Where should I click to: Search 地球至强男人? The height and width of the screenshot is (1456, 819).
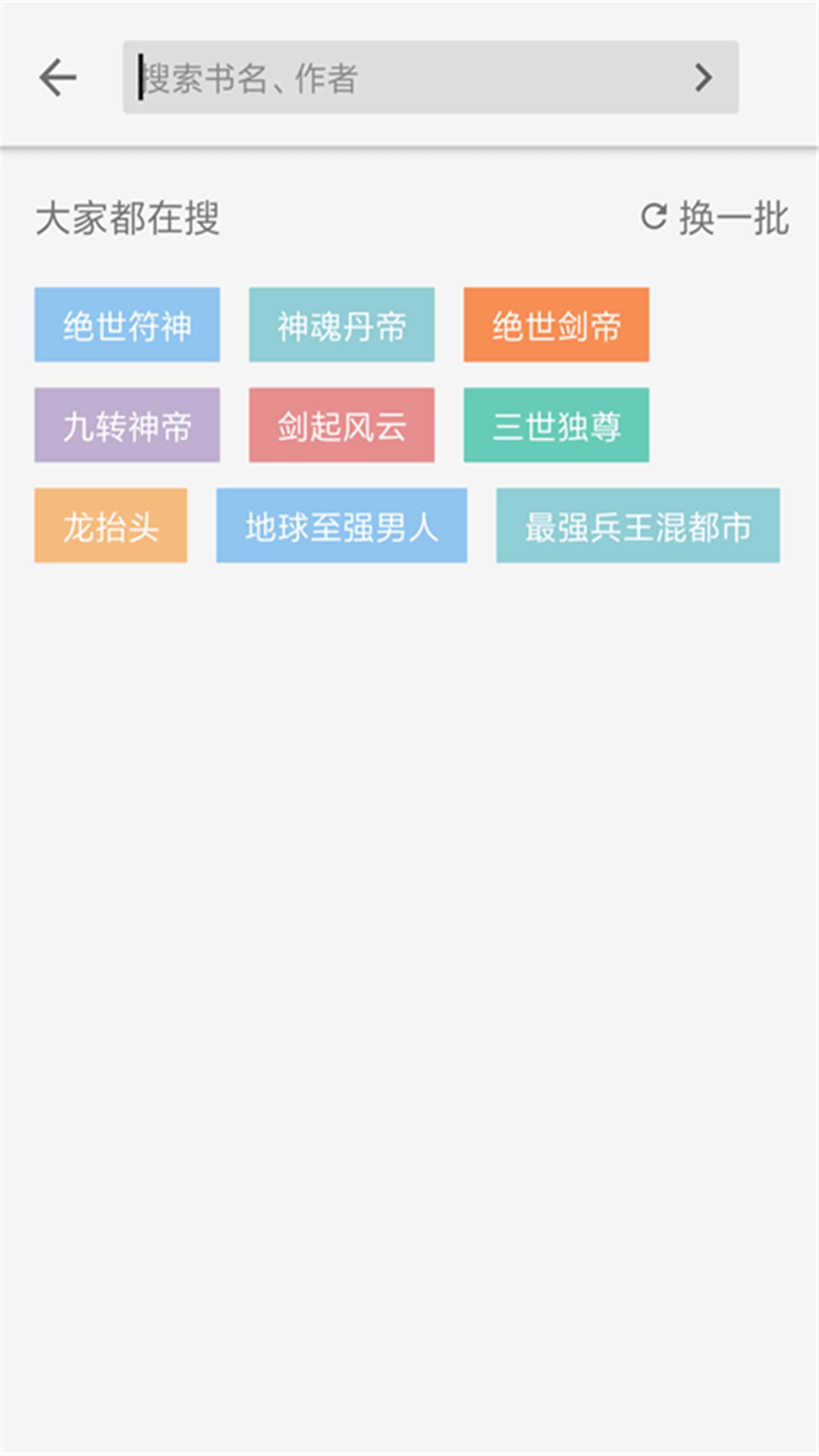pyautogui.click(x=342, y=526)
